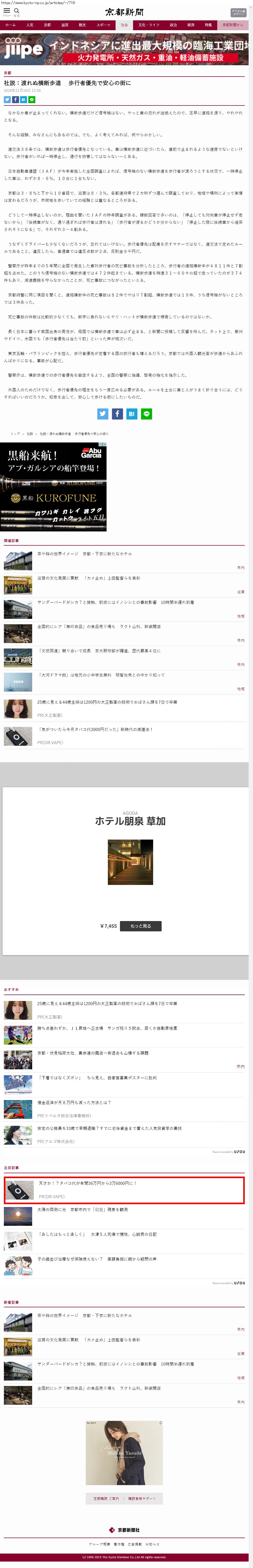The image size is (253, 1568).
Task: Share via LINE below the article text
Action: (x=146, y=414)
